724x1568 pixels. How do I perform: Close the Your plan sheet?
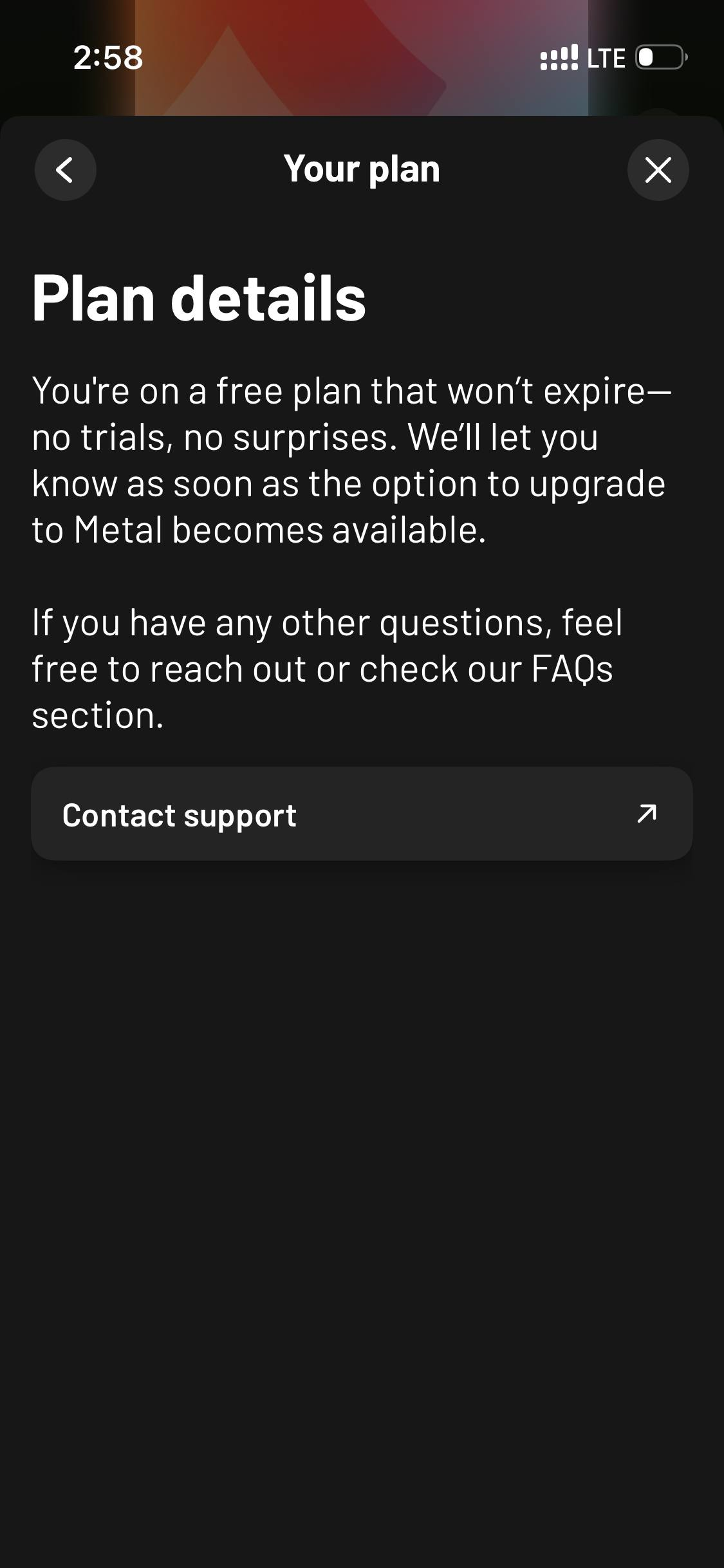coord(658,170)
